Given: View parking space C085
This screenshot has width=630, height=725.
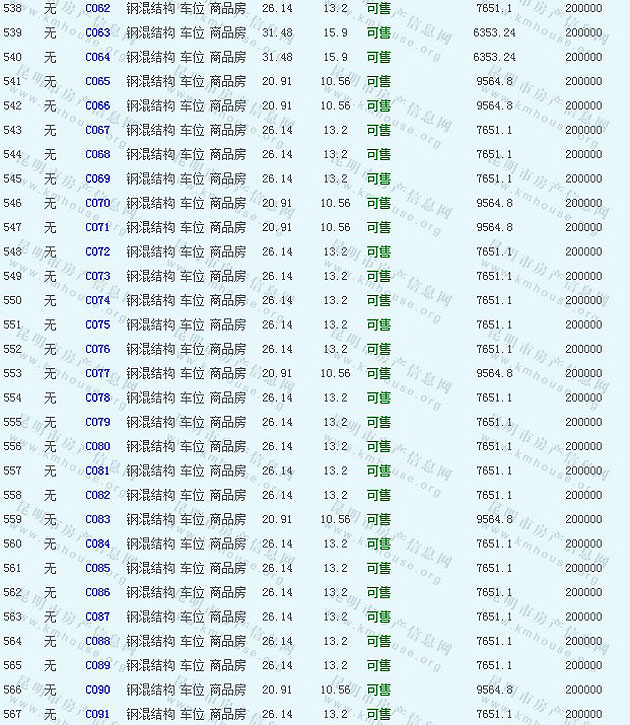Looking at the screenshot, I should coord(98,568).
